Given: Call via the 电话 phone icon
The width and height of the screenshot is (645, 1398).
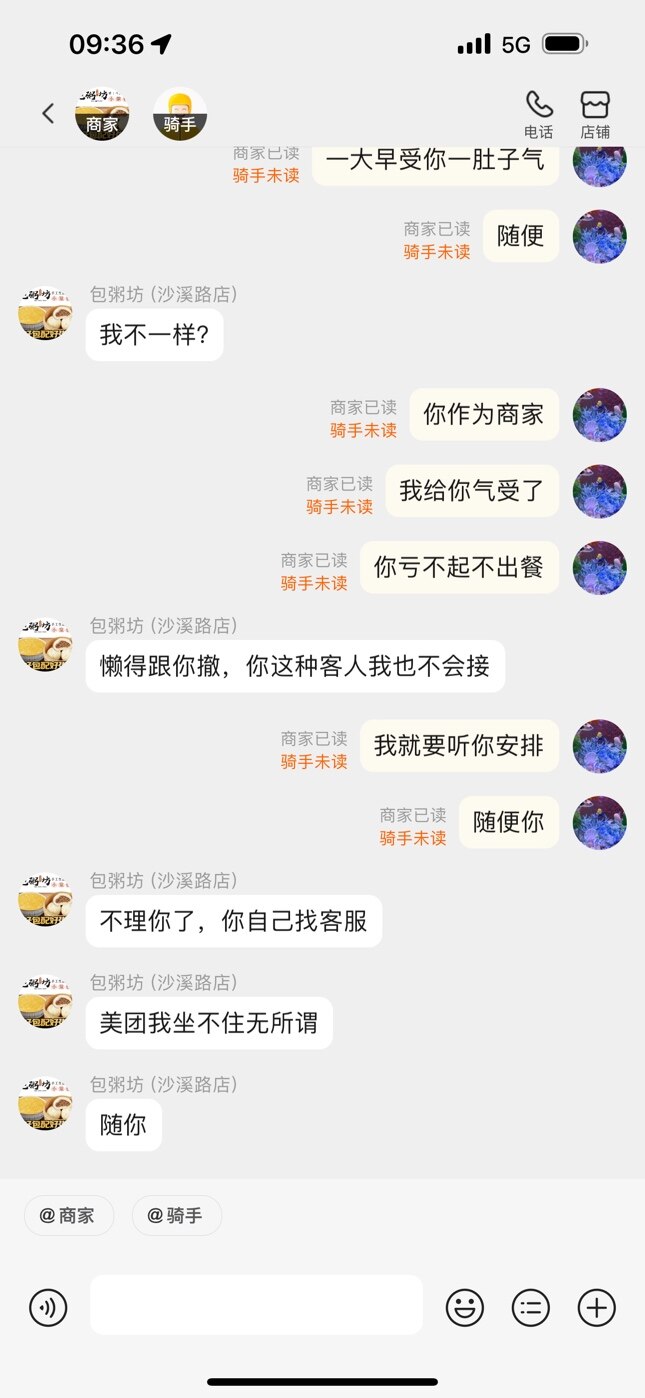Looking at the screenshot, I should [x=538, y=114].
